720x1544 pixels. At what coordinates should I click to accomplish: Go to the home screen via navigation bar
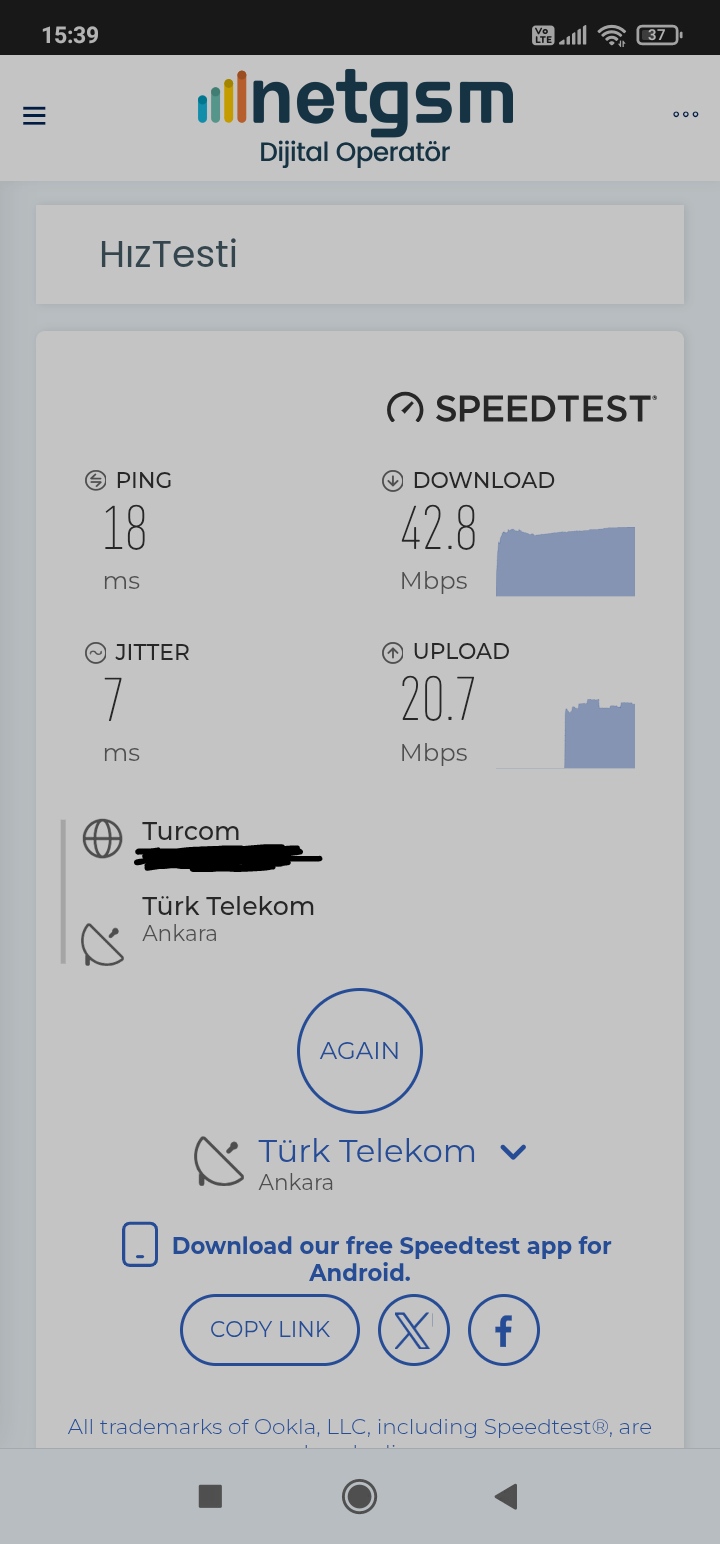point(359,1496)
